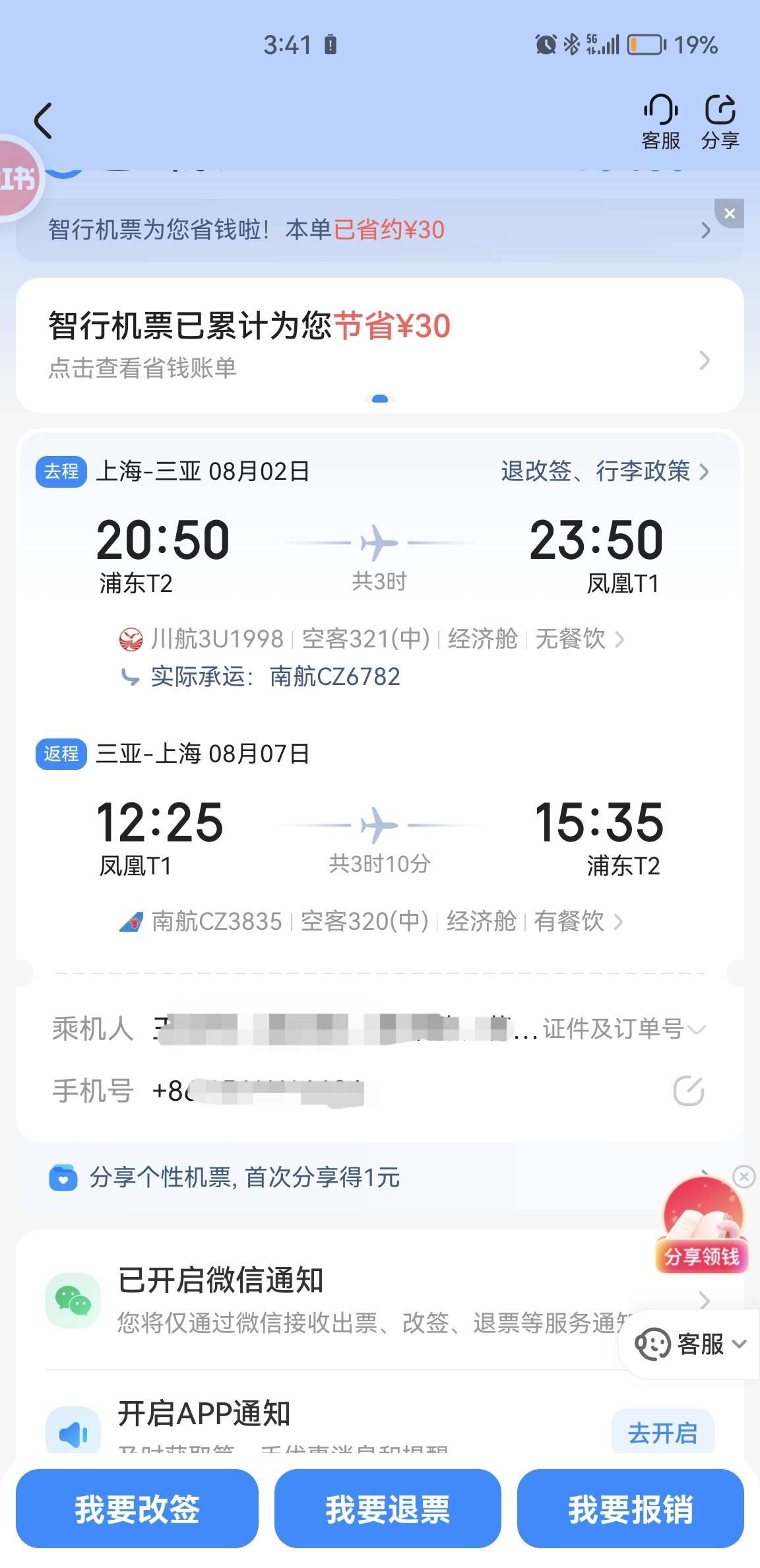The width and height of the screenshot is (760, 1568).
Task: Tap the 我要退票 refund button
Action: (387, 1509)
